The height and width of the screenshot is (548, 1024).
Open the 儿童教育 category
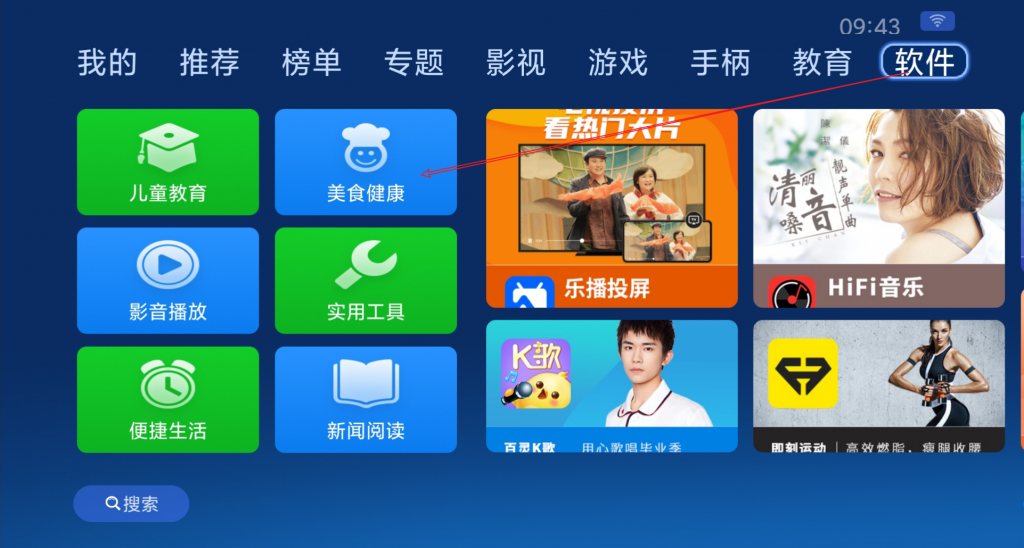click(x=168, y=162)
